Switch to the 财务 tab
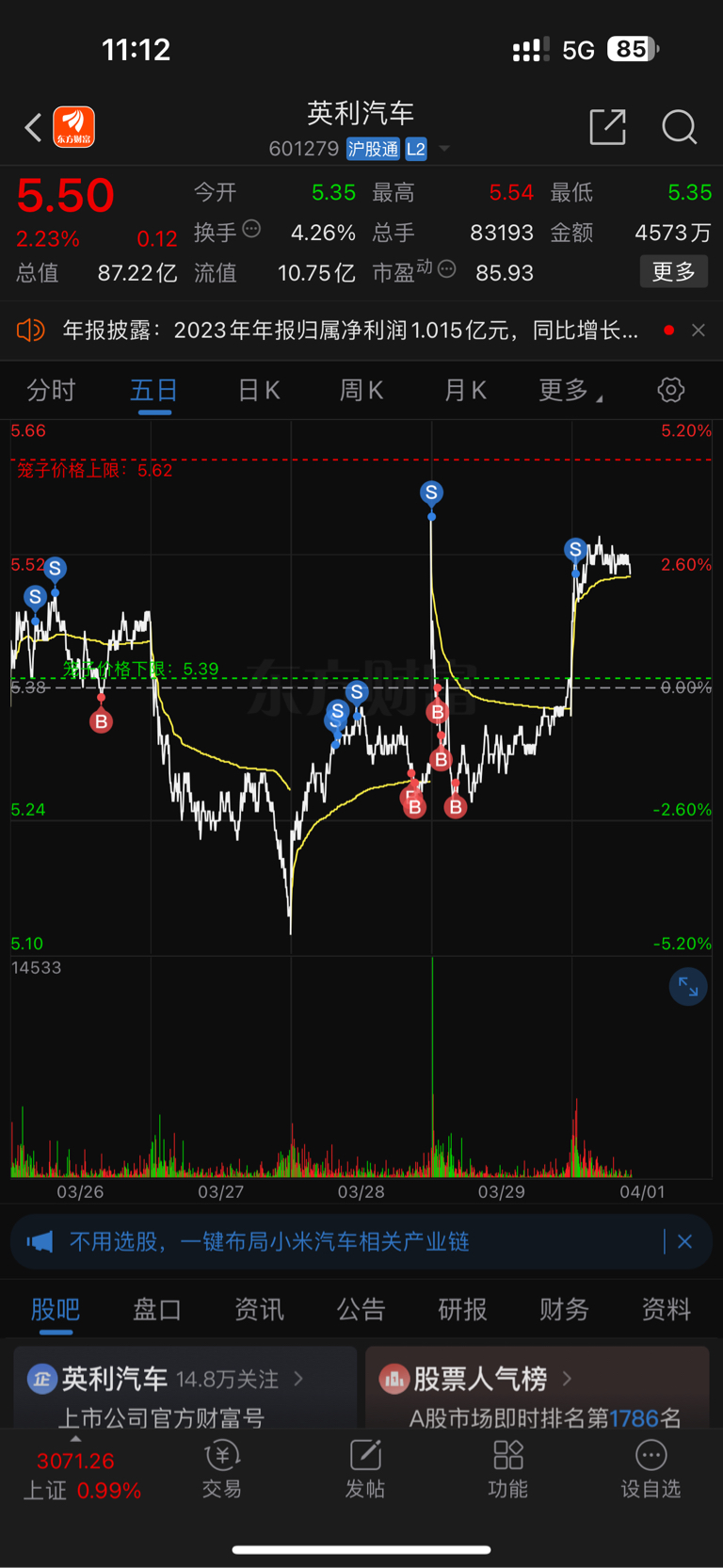 pos(564,1309)
